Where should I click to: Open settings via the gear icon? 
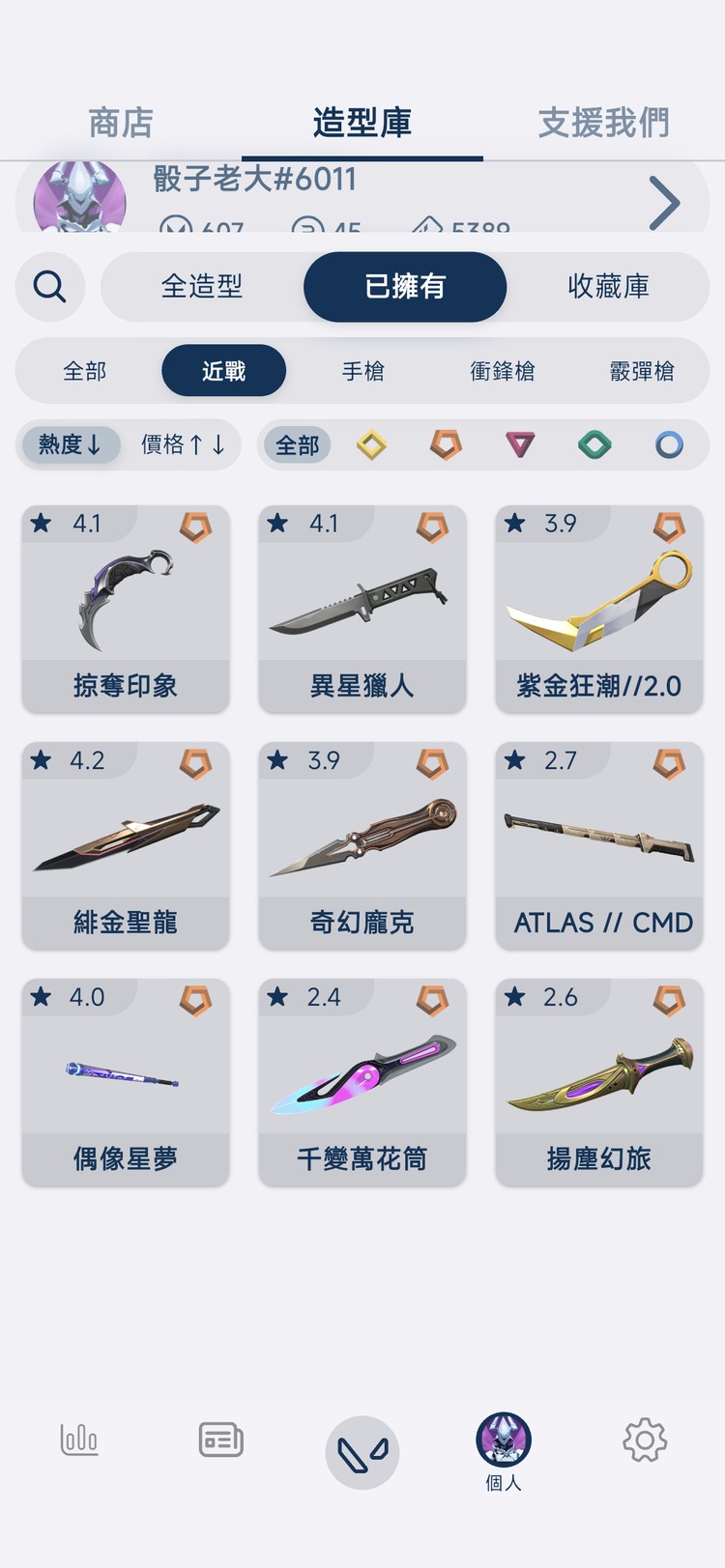click(x=643, y=1440)
